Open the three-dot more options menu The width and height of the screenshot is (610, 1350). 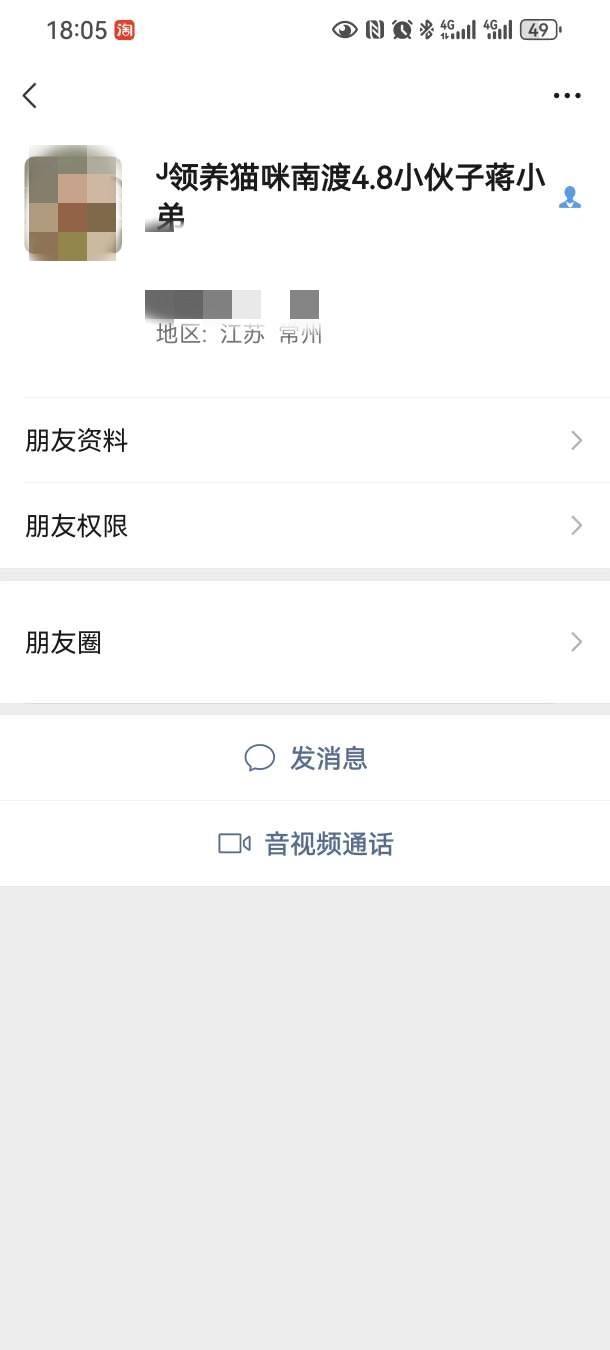pyautogui.click(x=567, y=96)
